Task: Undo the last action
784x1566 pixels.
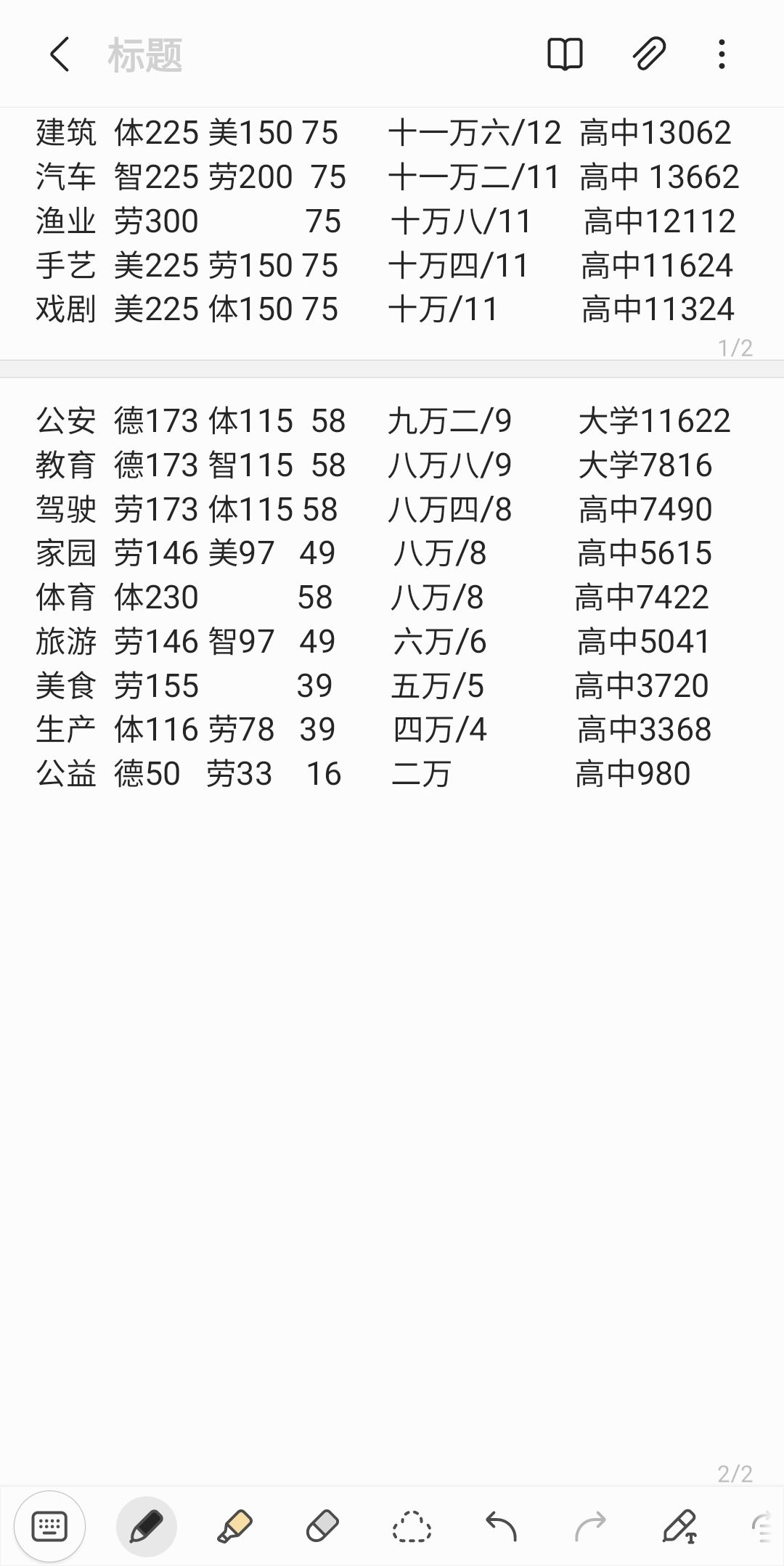Action: coord(501,1526)
